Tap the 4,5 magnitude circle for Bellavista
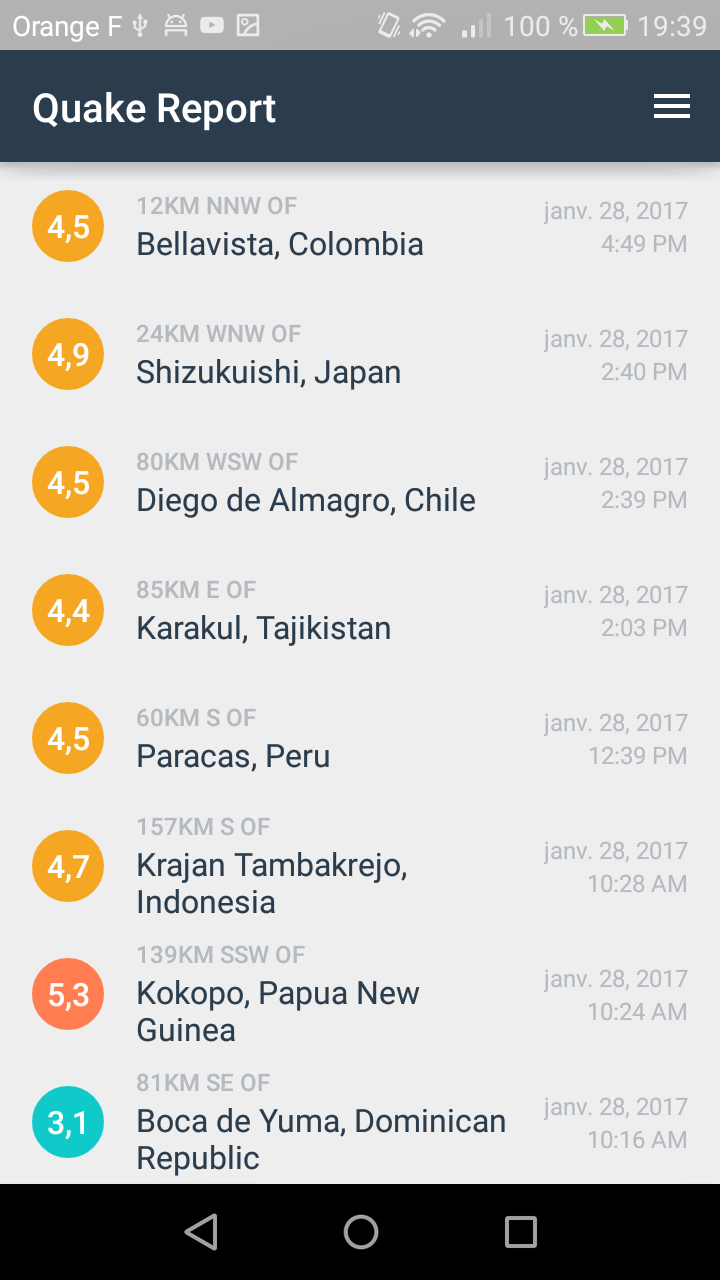 point(67,226)
